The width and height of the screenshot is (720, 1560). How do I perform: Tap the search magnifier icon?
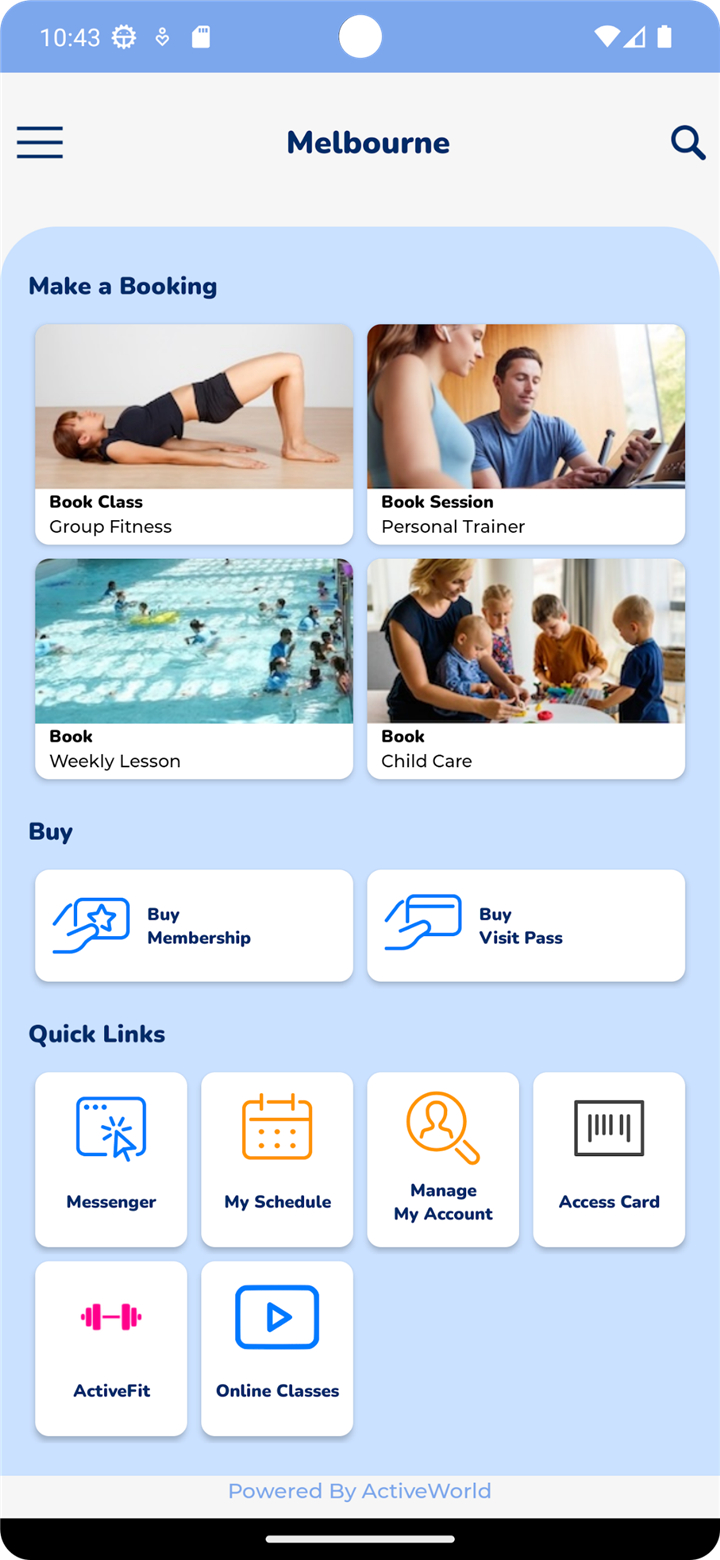[x=687, y=143]
